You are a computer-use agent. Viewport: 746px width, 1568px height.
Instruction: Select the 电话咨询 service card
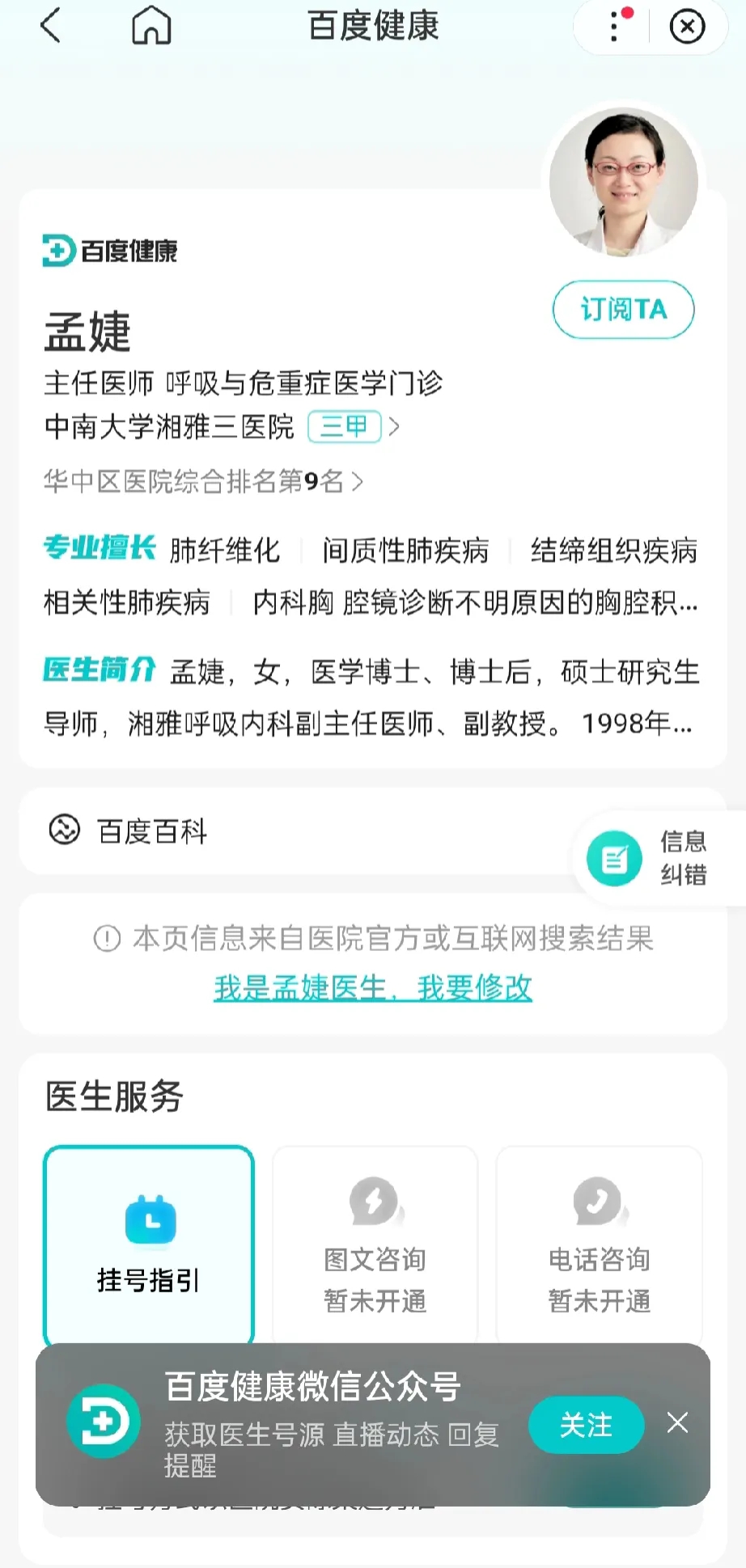pyautogui.click(x=599, y=1245)
